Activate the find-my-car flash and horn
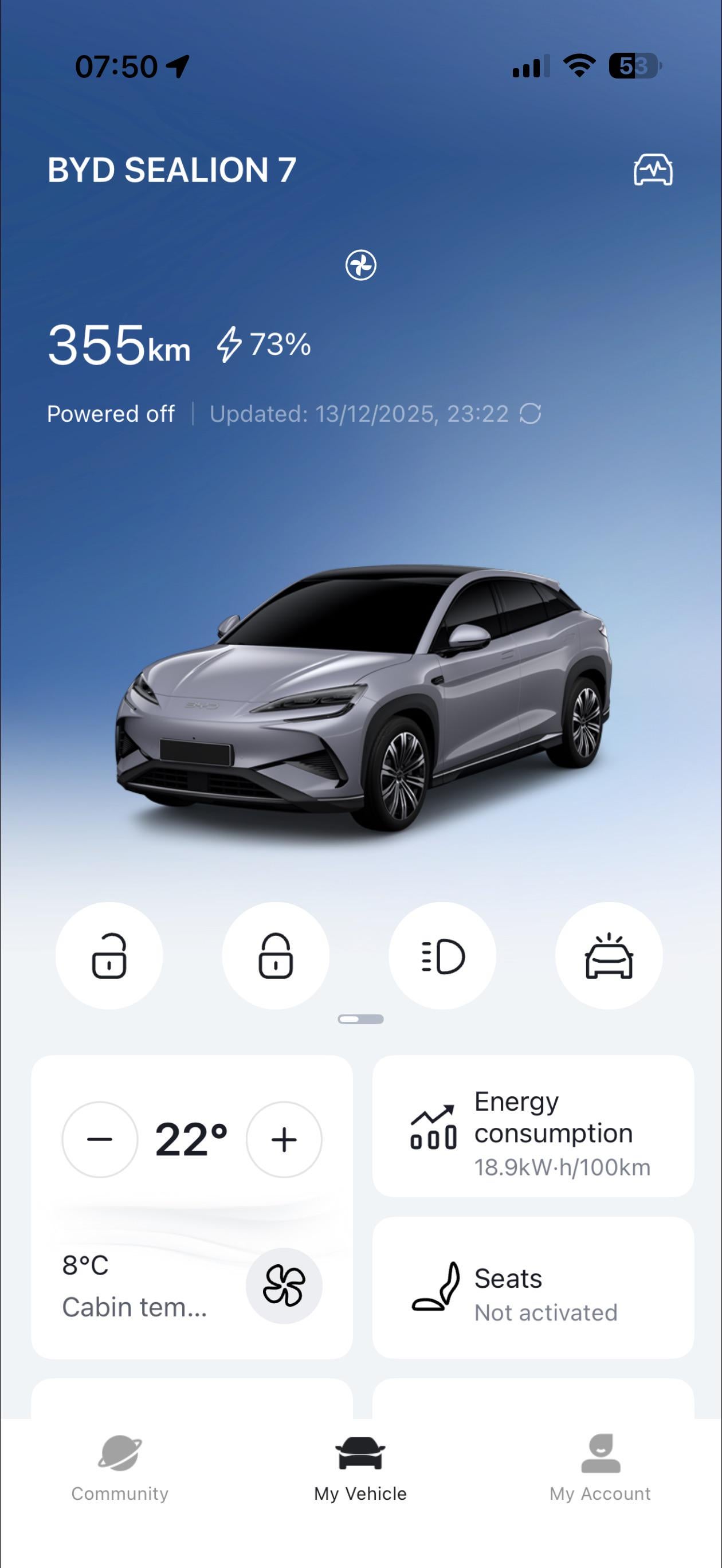722x1568 pixels. pos(609,956)
